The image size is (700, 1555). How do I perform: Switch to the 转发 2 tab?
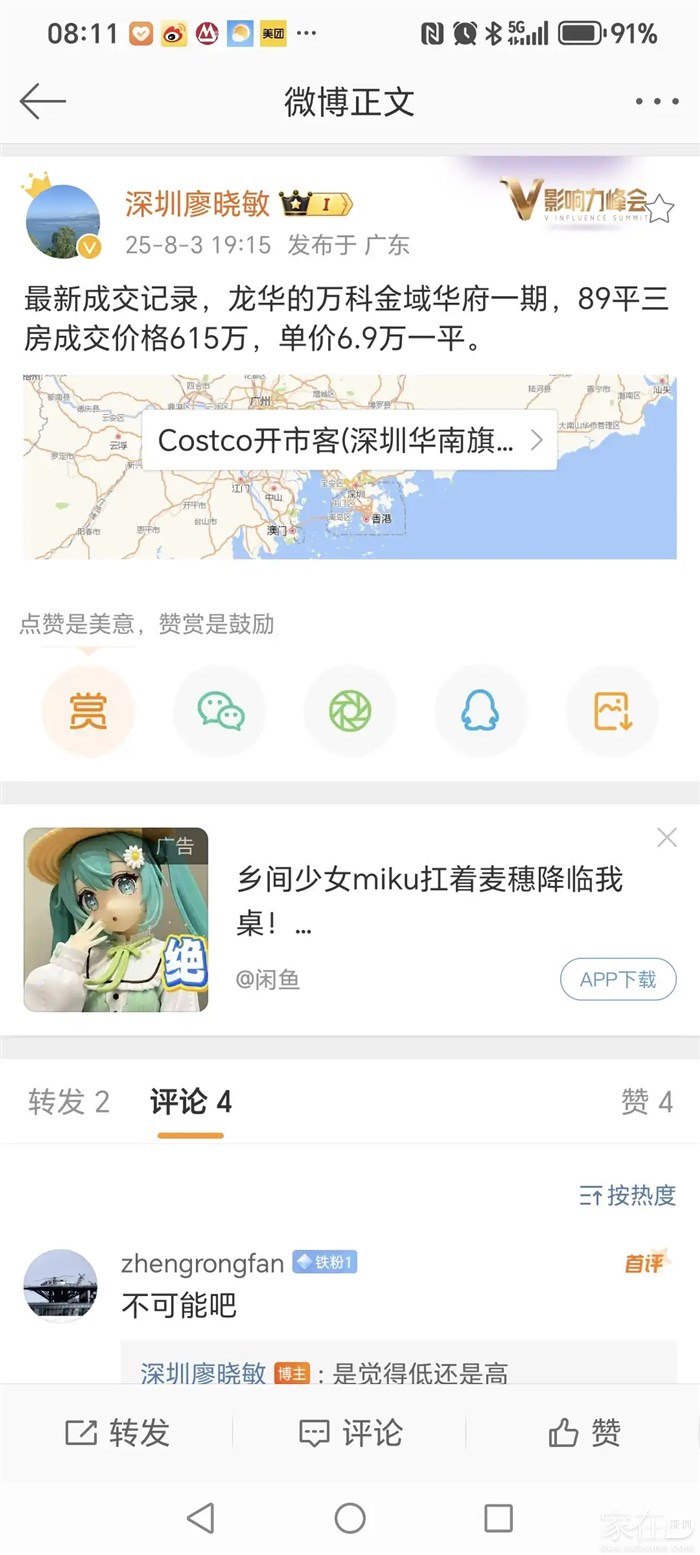point(69,1102)
